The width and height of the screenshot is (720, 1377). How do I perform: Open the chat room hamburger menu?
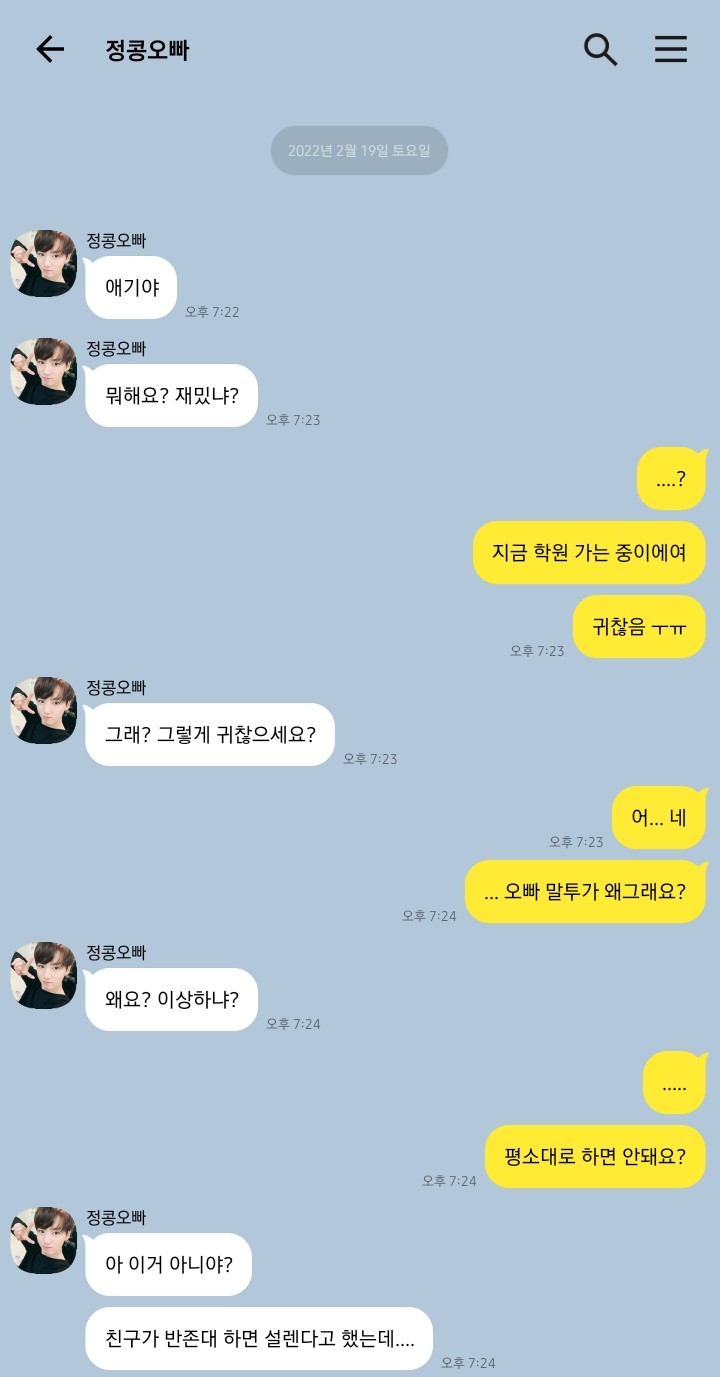click(671, 49)
